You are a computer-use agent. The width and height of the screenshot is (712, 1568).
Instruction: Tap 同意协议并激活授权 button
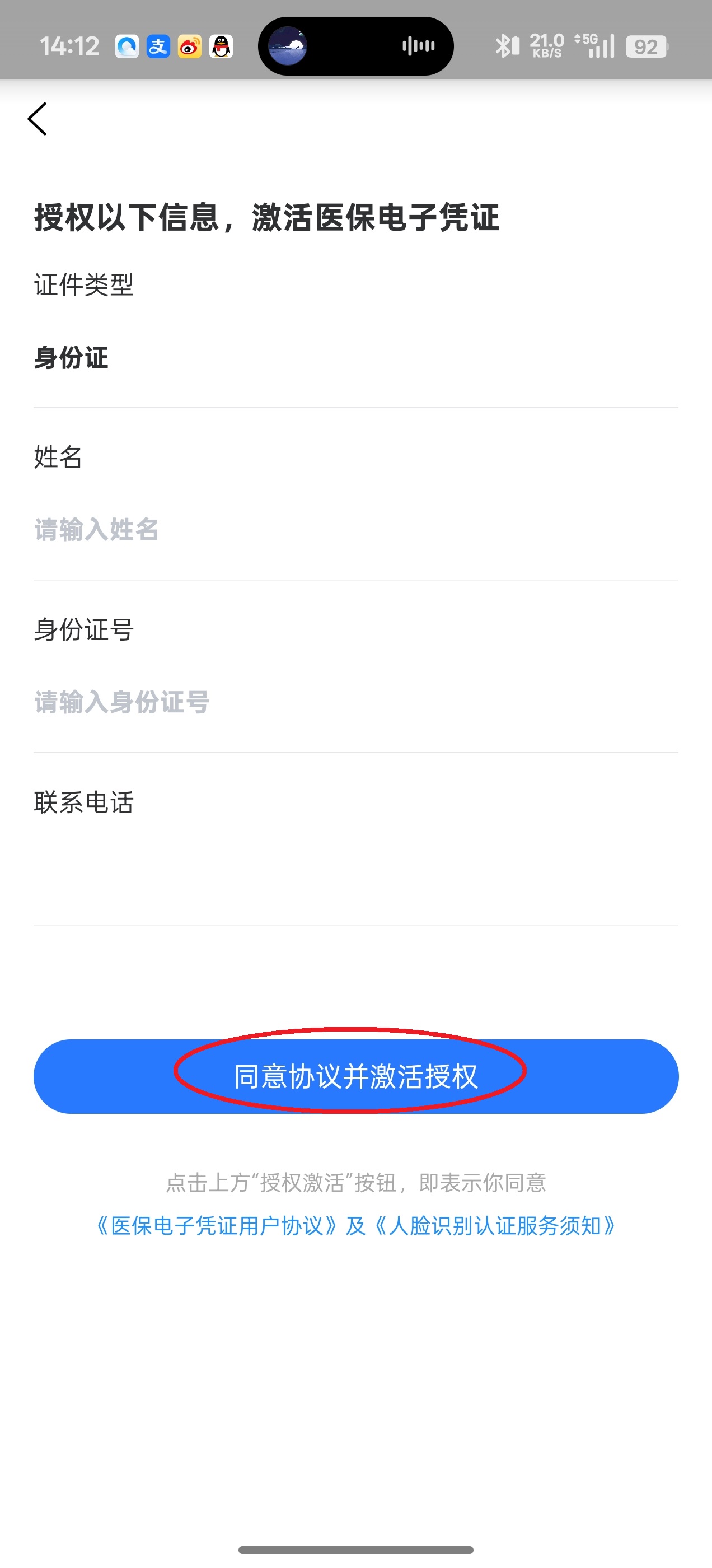pyautogui.click(x=356, y=1076)
